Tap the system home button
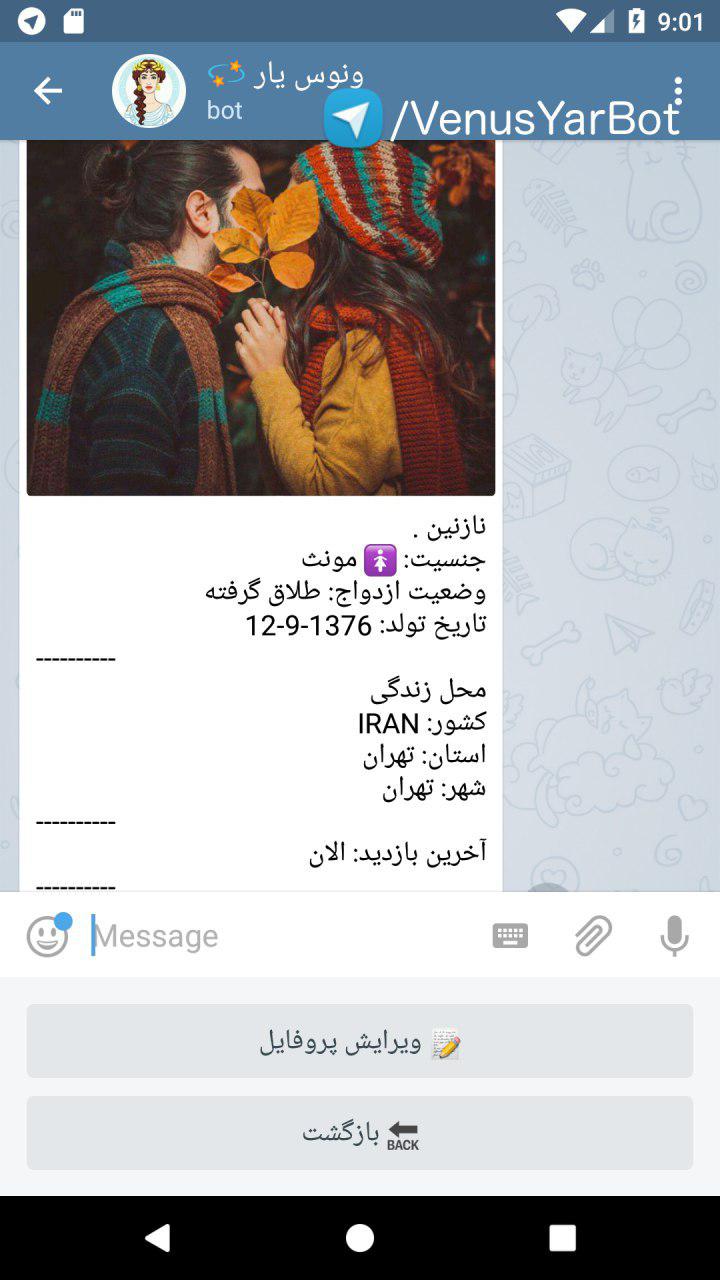 [x=360, y=1238]
